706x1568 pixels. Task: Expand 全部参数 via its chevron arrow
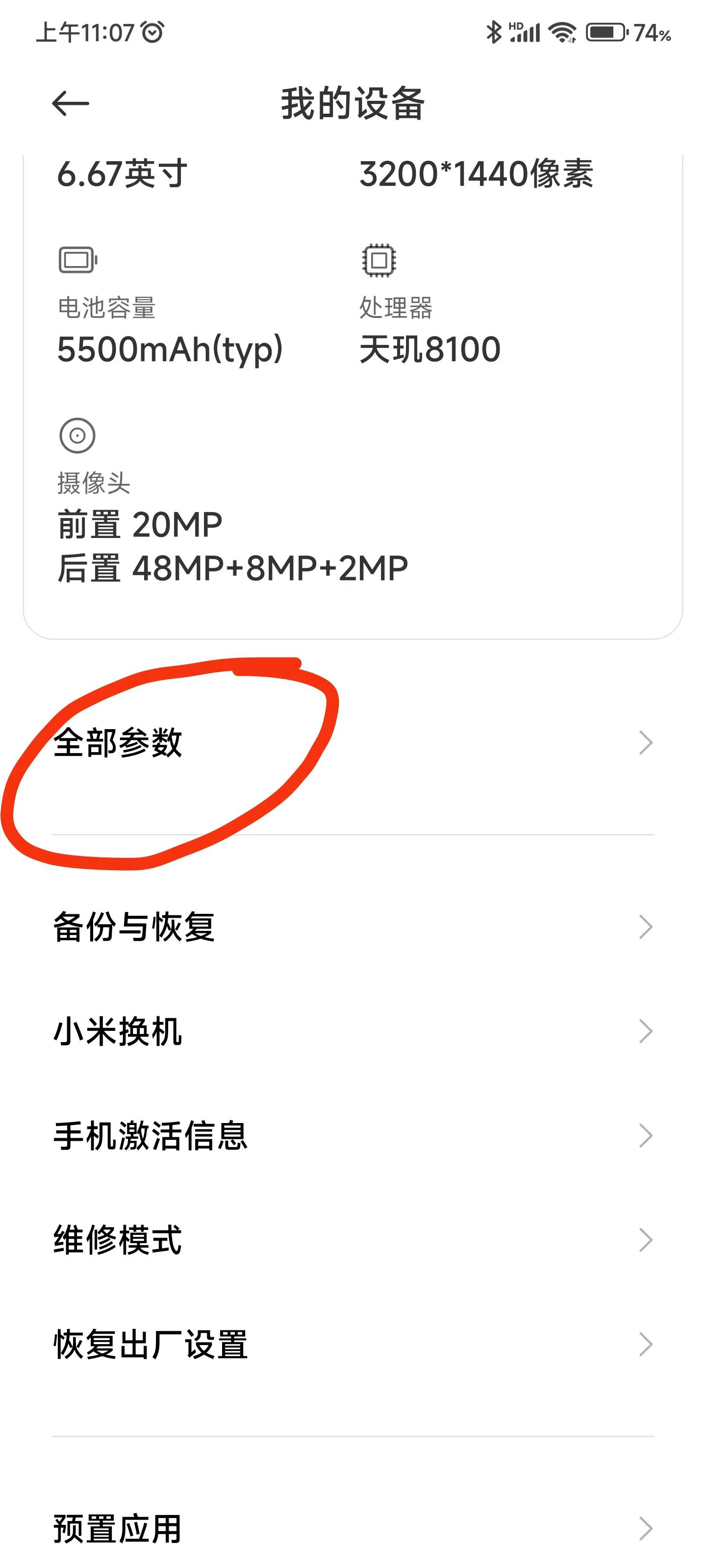tap(646, 742)
